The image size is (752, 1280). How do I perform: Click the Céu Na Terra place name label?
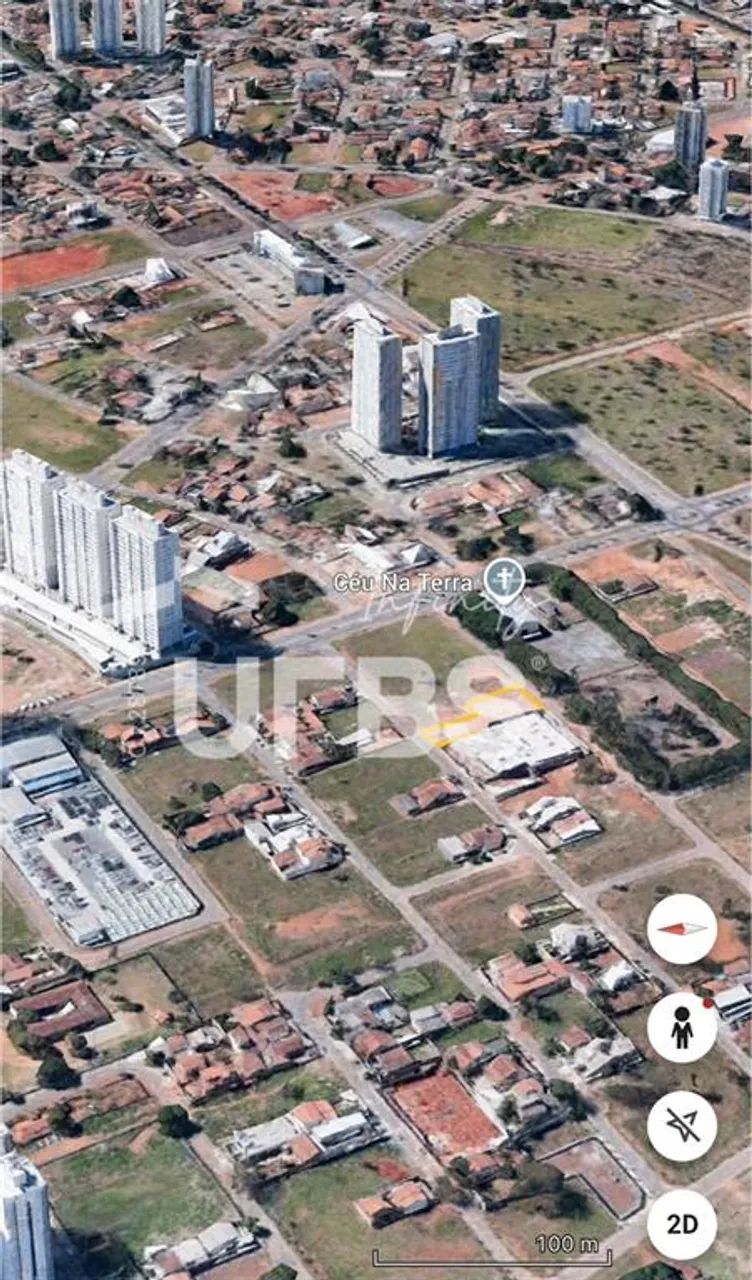click(405, 583)
